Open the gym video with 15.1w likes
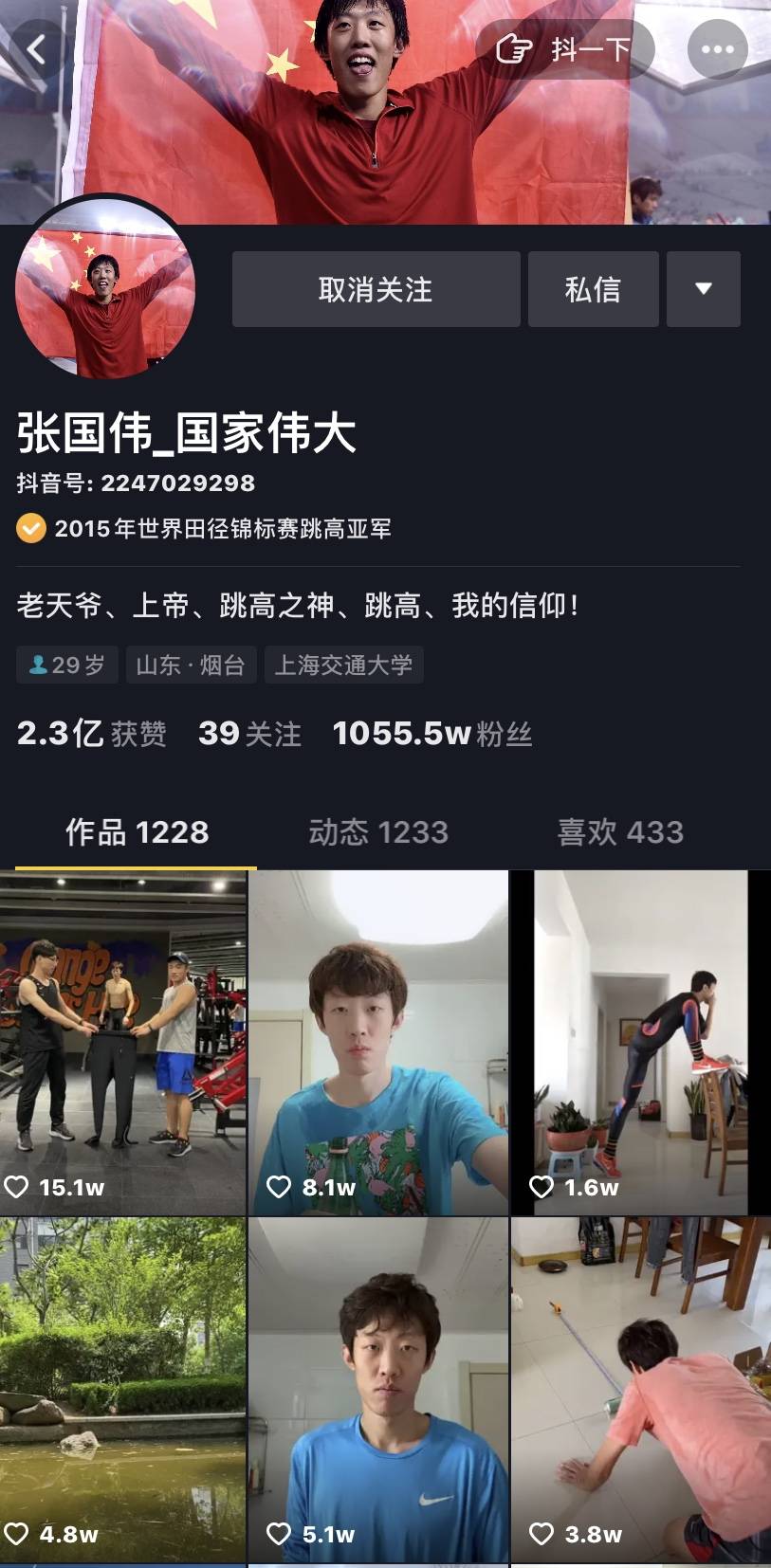 [x=123, y=1043]
